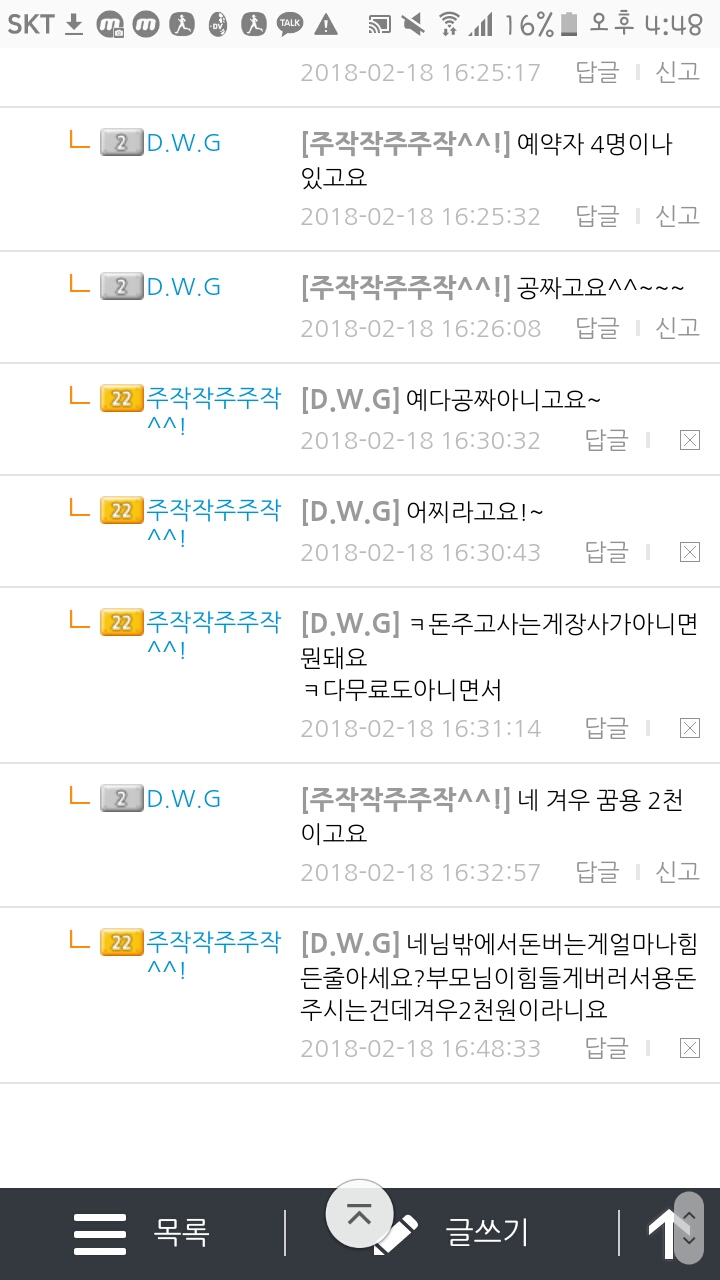Open the 목록 list button

coord(142,1233)
